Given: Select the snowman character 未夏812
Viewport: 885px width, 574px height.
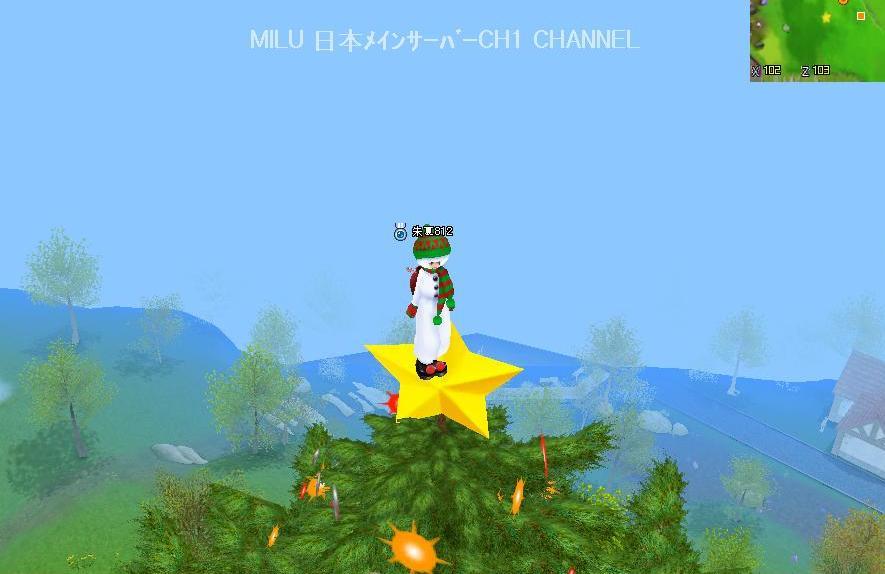Looking at the screenshot, I should pos(431,305).
